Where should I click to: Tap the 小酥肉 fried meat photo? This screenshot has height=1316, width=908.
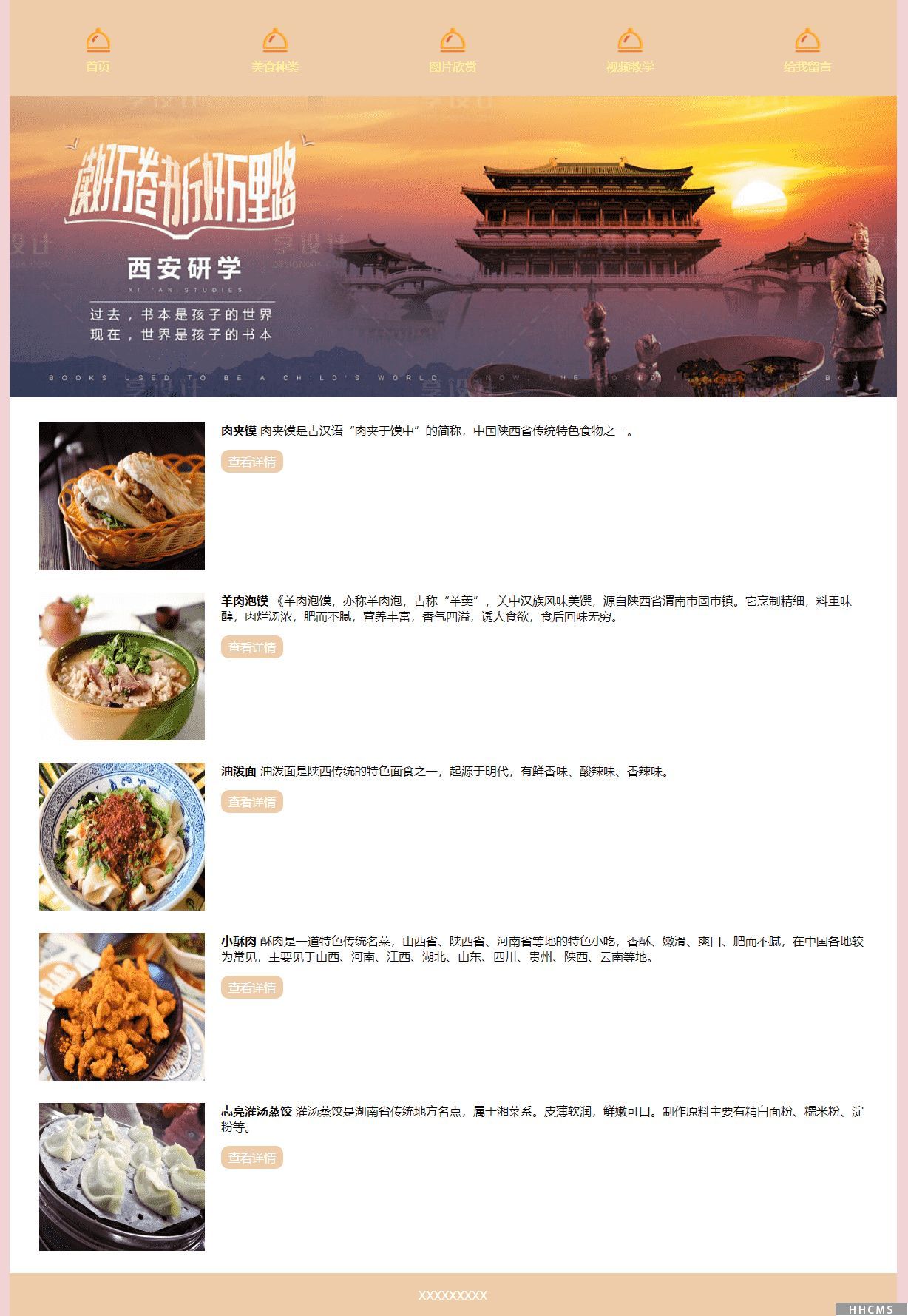(122, 1007)
